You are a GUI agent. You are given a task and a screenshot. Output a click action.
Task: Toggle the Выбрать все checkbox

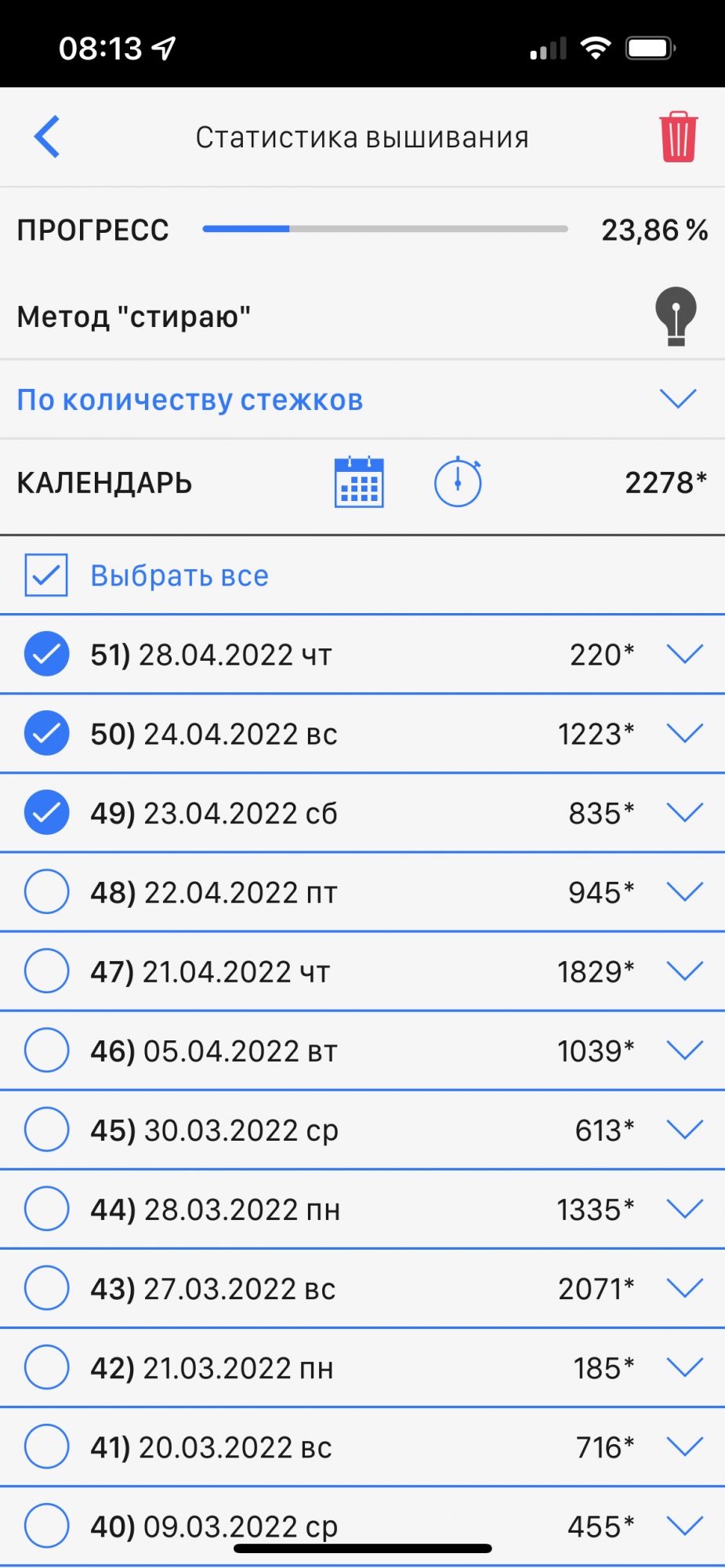[x=46, y=575]
